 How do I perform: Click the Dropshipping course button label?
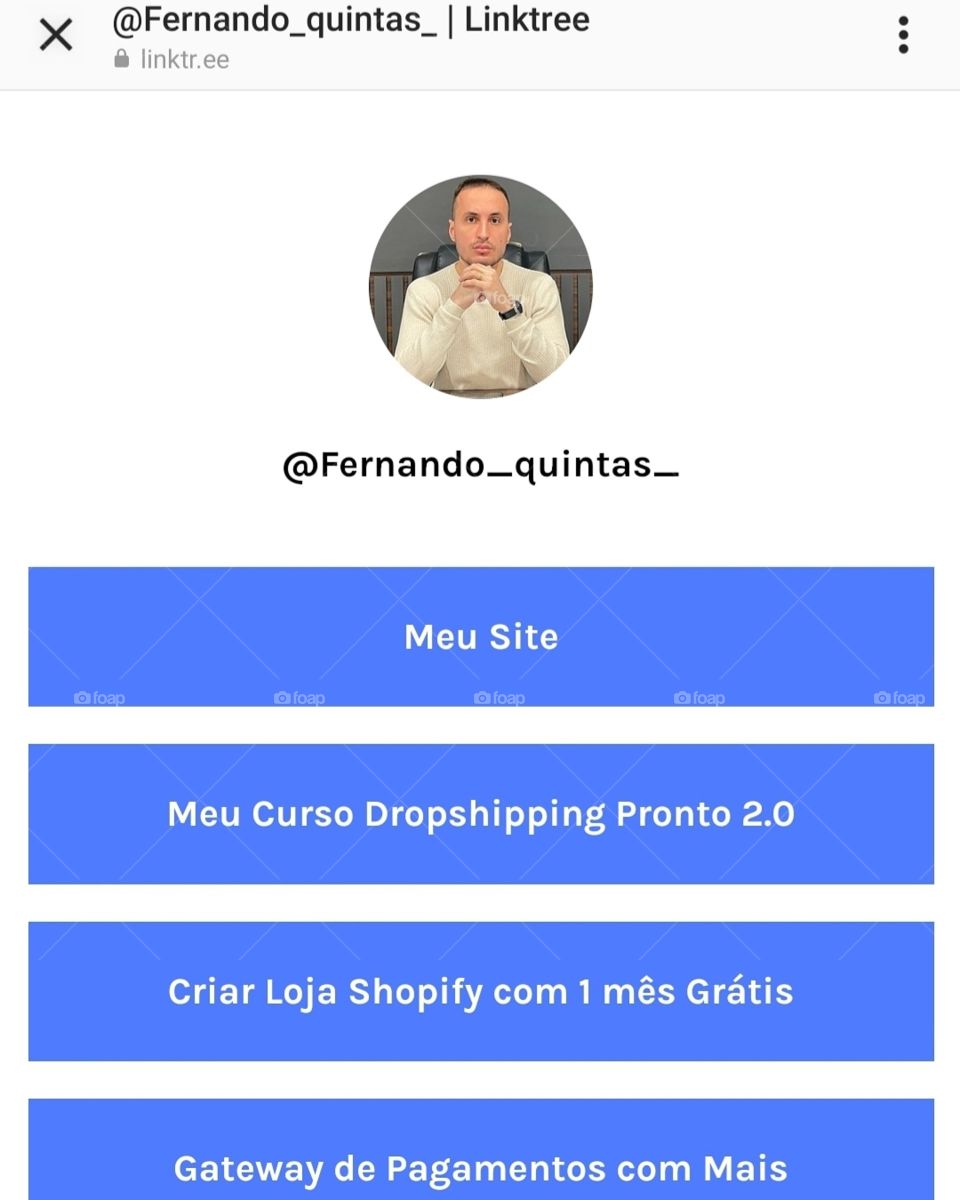pos(480,814)
